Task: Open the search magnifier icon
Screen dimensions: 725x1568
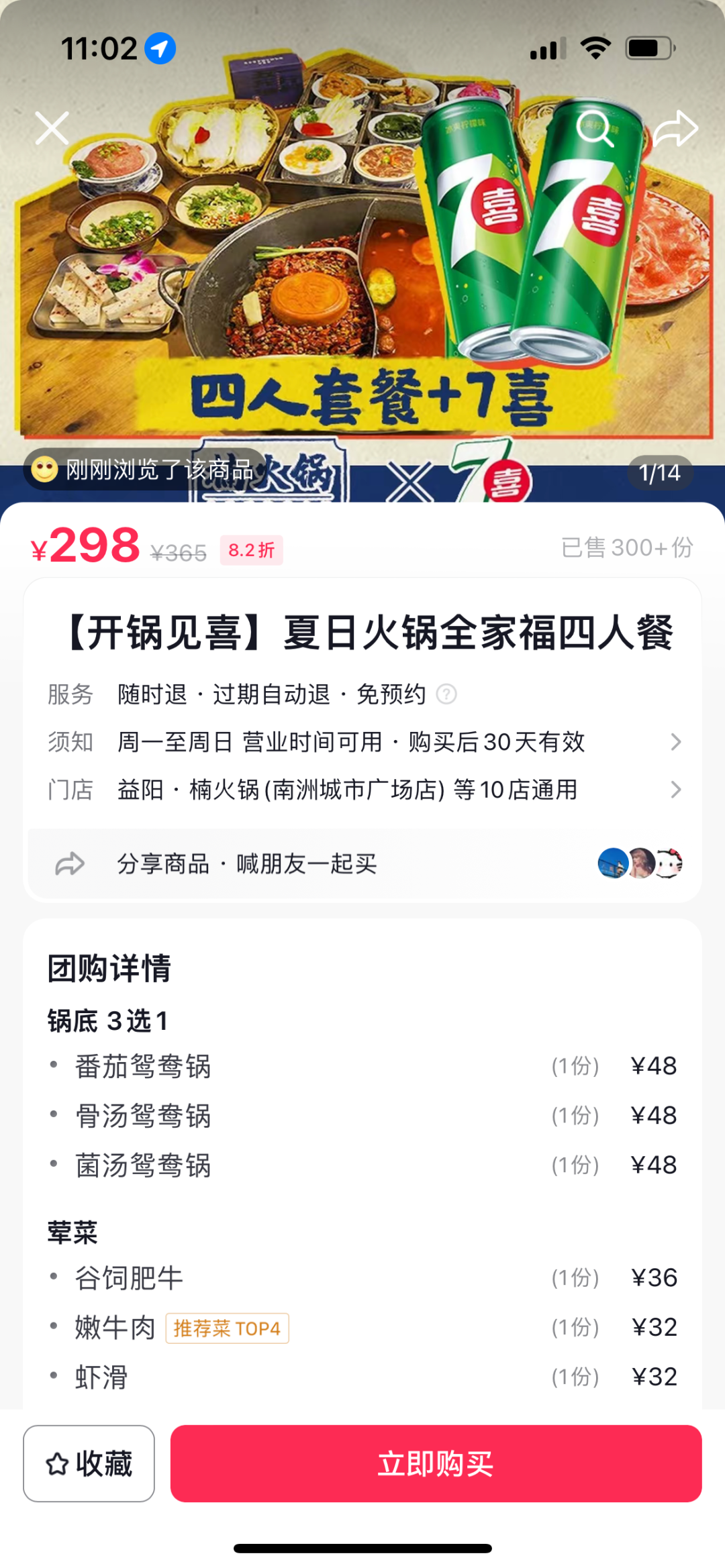Action: point(595,128)
